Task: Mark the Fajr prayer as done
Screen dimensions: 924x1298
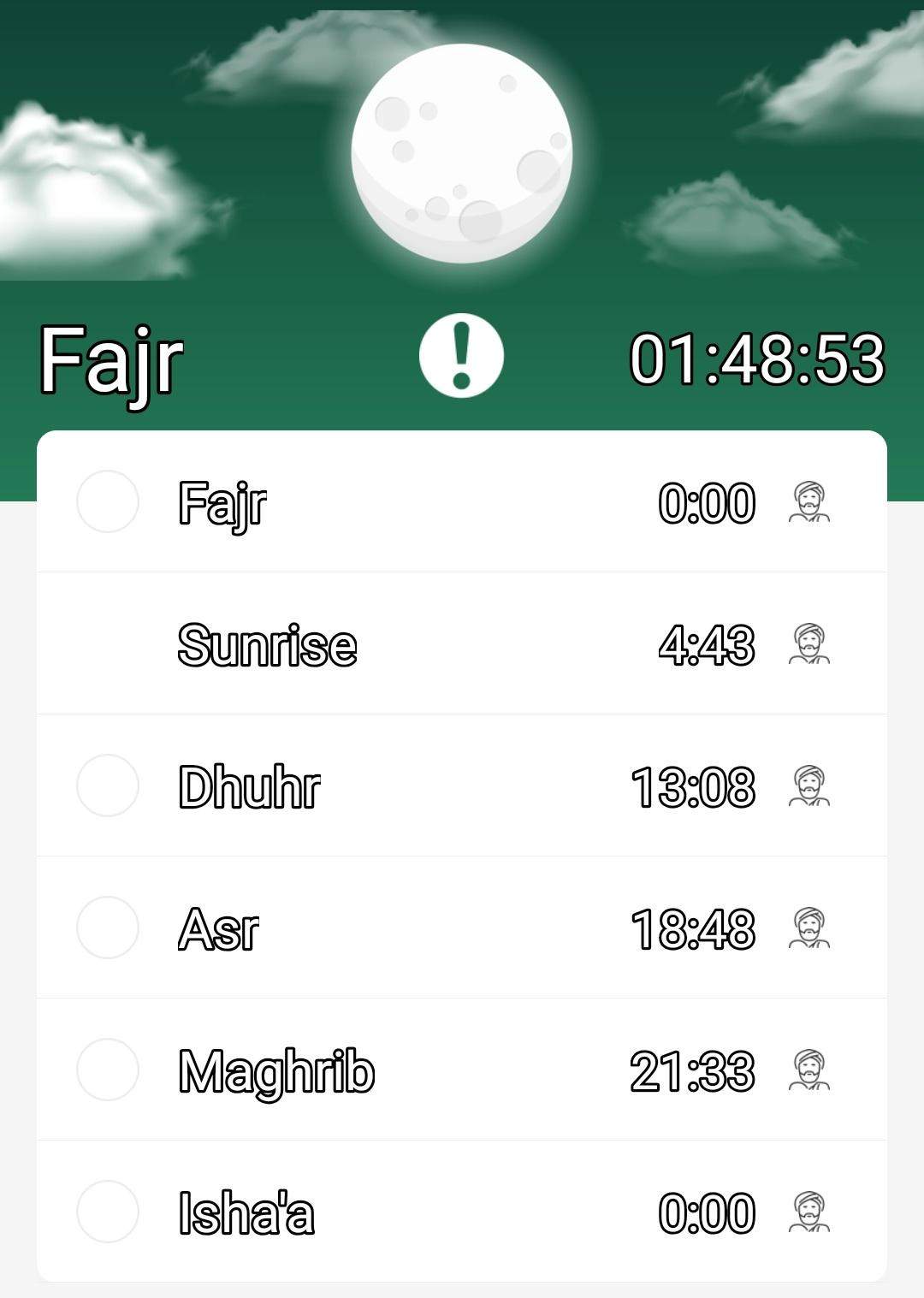Action: (108, 501)
